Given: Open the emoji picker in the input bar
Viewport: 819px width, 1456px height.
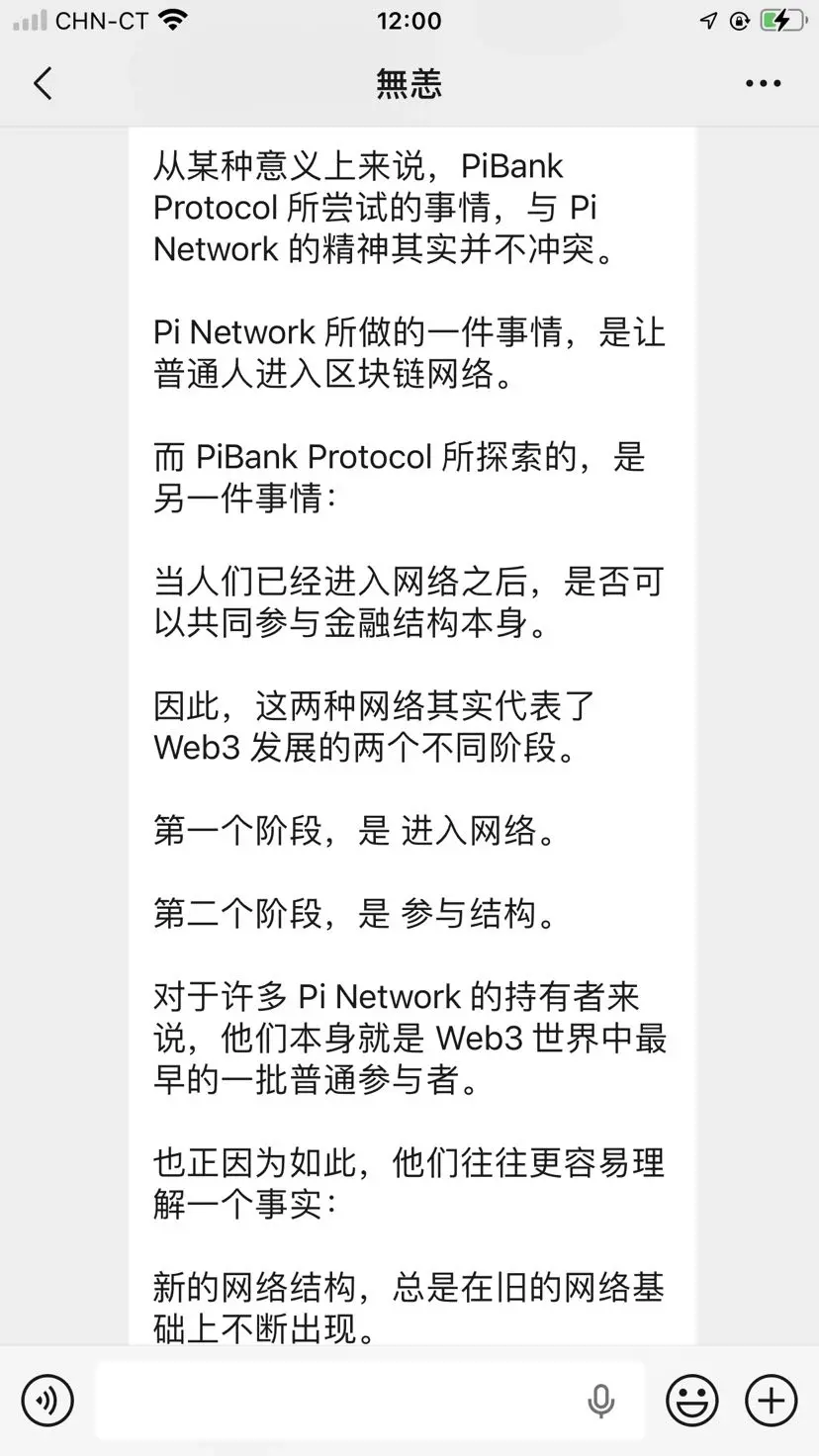Looking at the screenshot, I should [692, 1400].
